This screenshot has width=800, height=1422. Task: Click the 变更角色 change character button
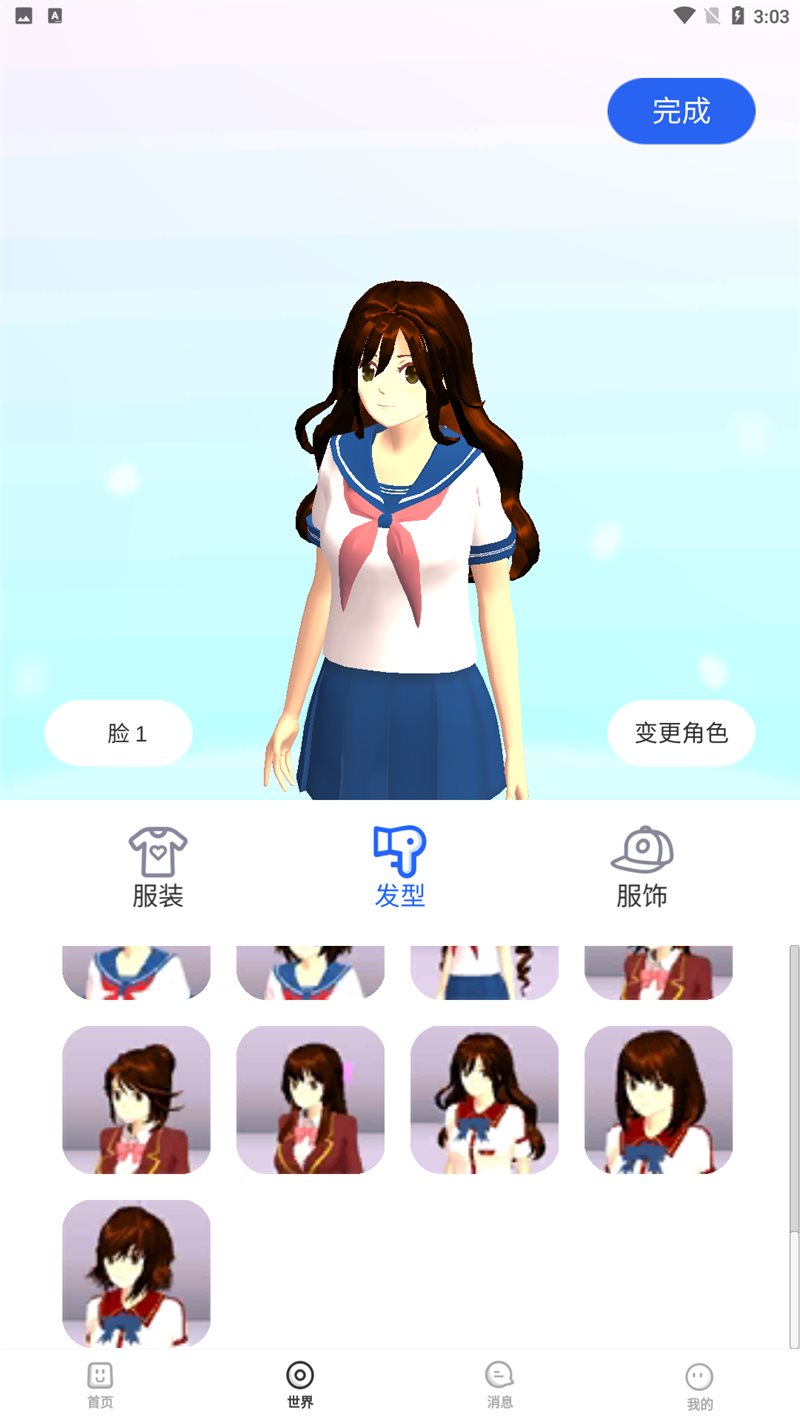pos(681,733)
